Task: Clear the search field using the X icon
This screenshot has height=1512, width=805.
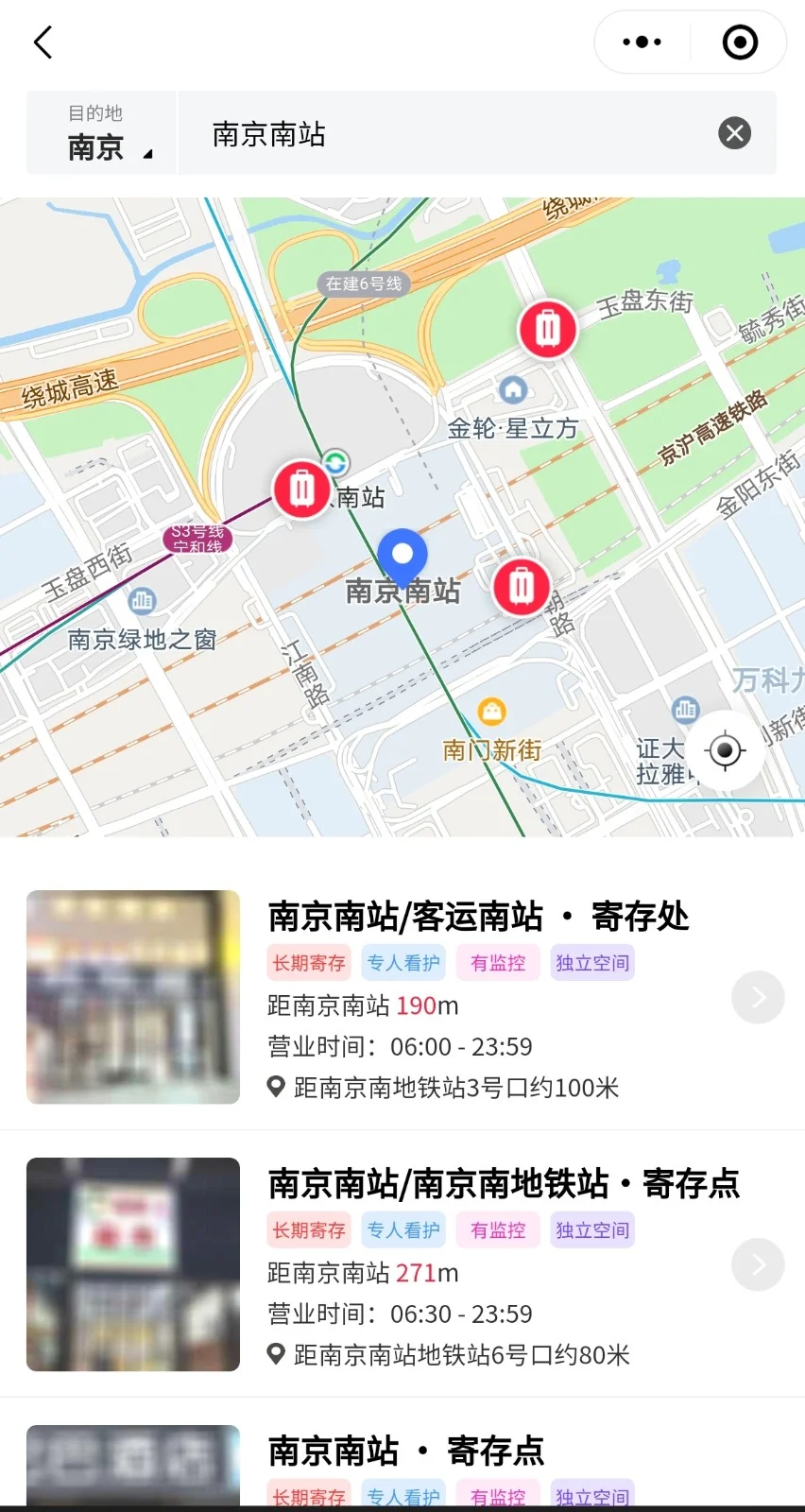Action: click(734, 132)
